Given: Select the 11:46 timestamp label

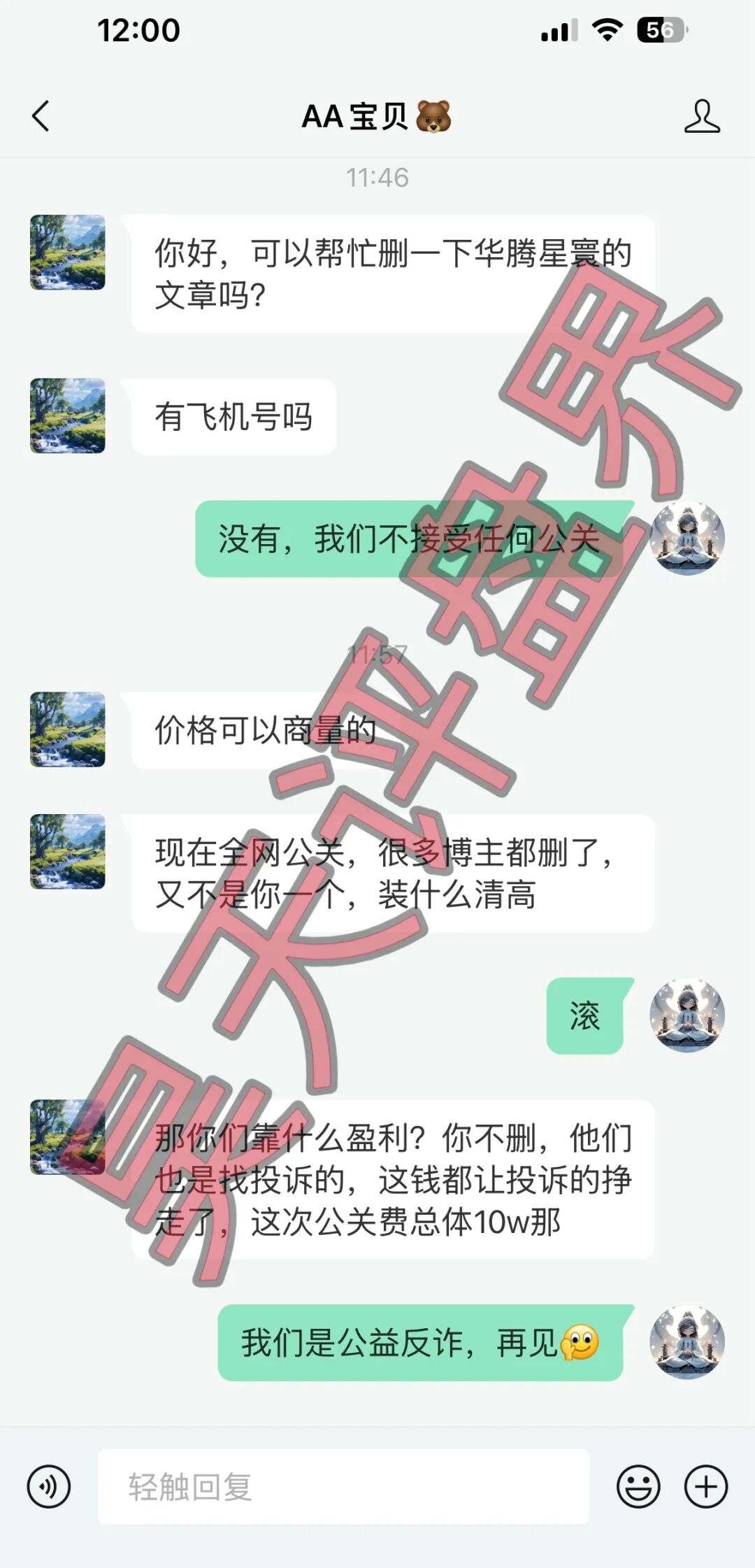Looking at the screenshot, I should (377, 178).
